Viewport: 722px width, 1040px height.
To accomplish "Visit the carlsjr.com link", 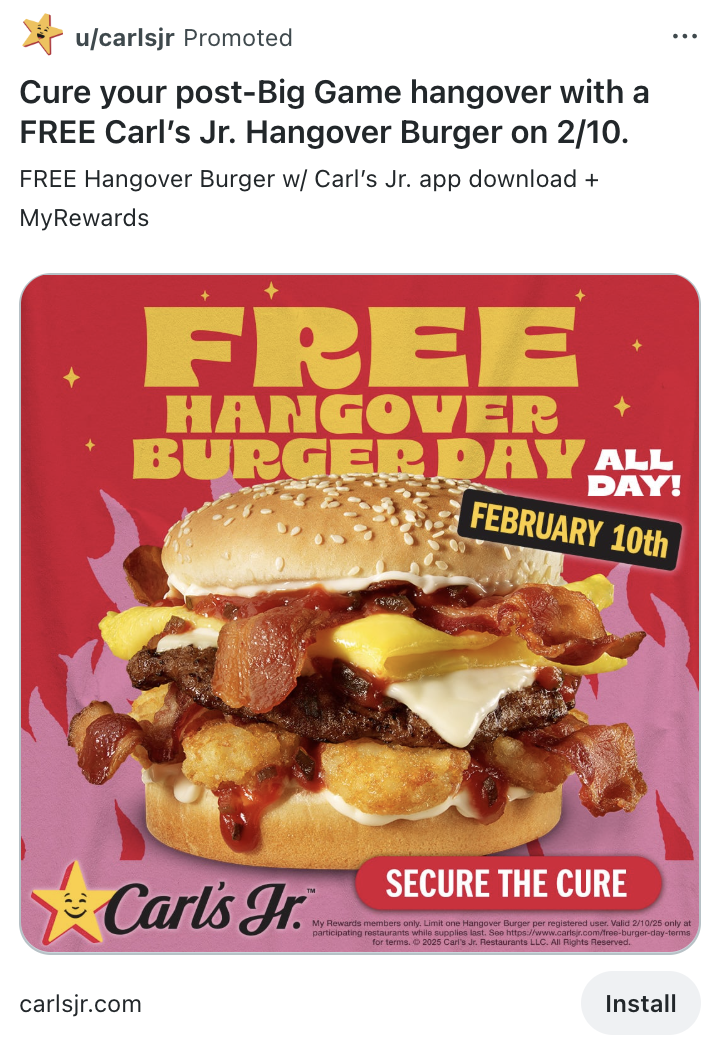I will [x=81, y=1003].
